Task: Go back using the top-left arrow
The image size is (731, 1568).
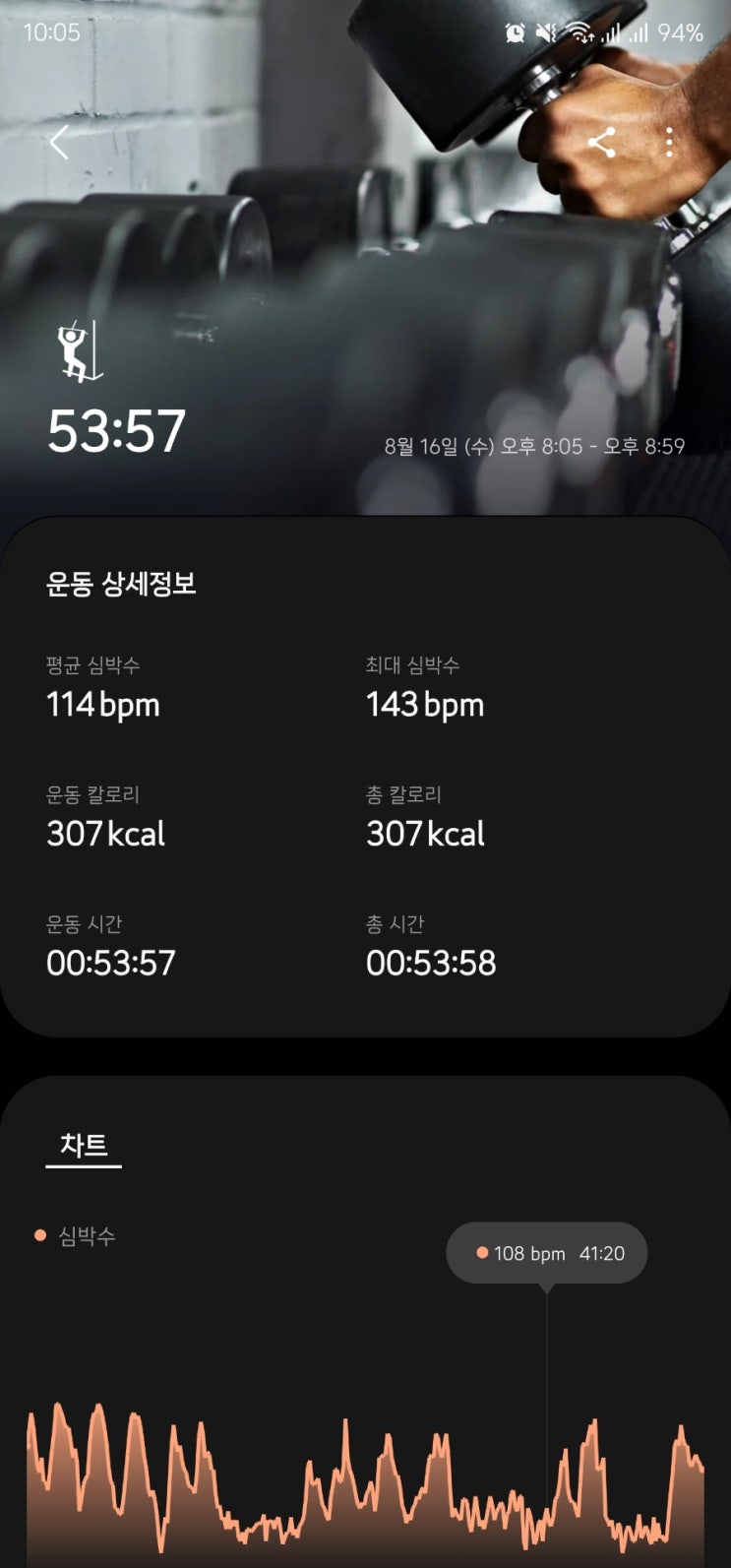Action: 59,144
